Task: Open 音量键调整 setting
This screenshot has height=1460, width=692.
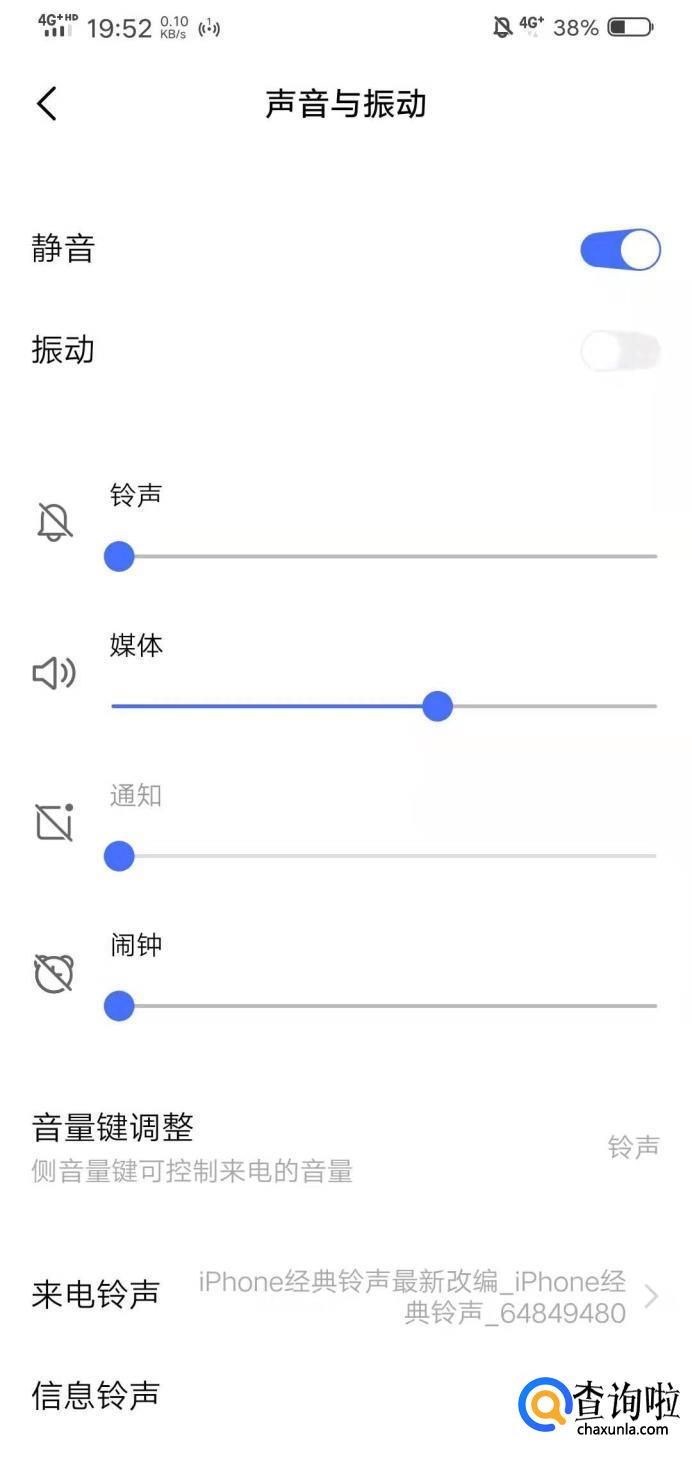Action: (x=345, y=1146)
